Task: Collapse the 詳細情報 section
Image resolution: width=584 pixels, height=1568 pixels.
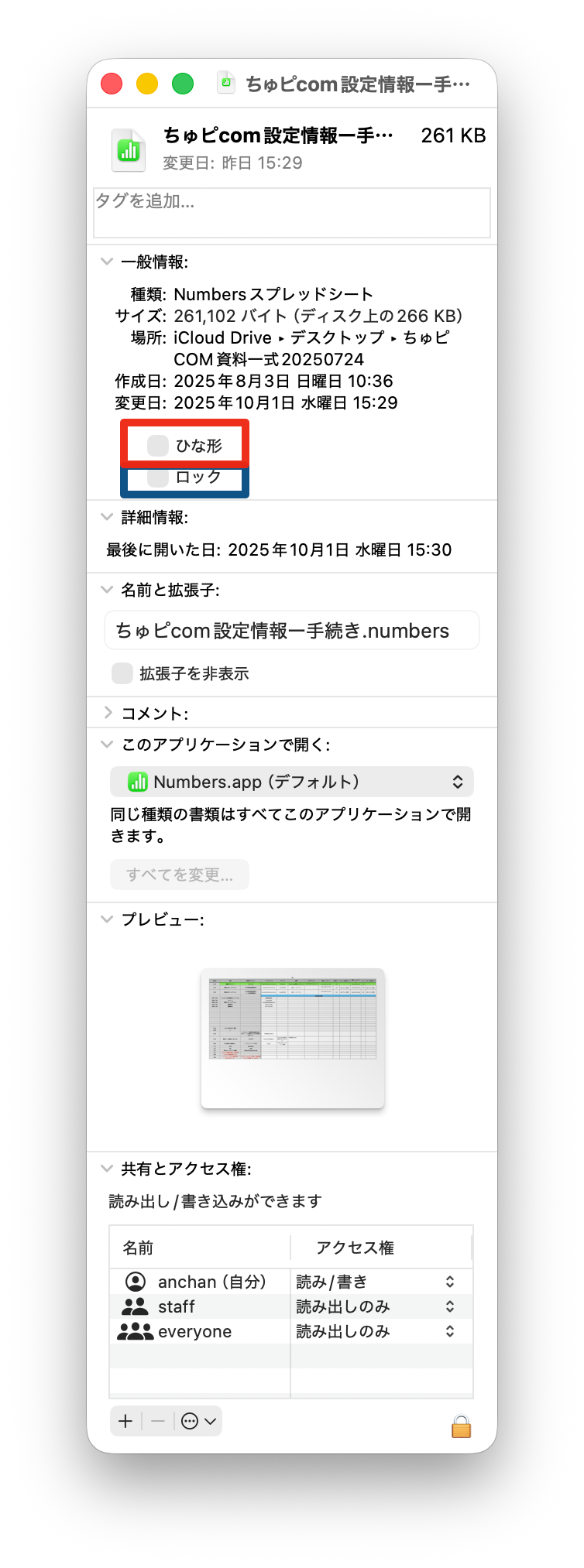Action: point(107,516)
